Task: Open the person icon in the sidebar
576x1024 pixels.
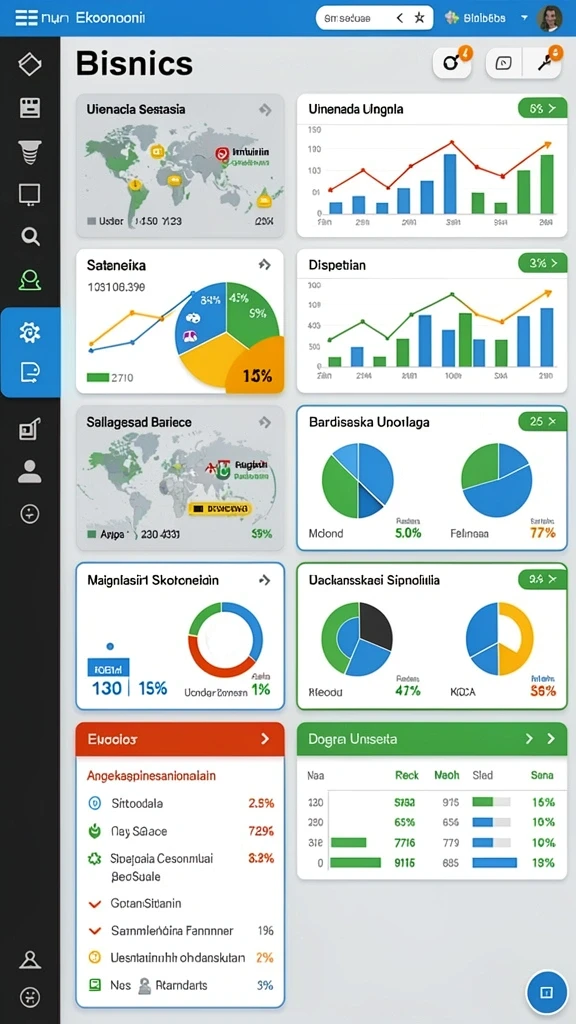Action: (30, 471)
